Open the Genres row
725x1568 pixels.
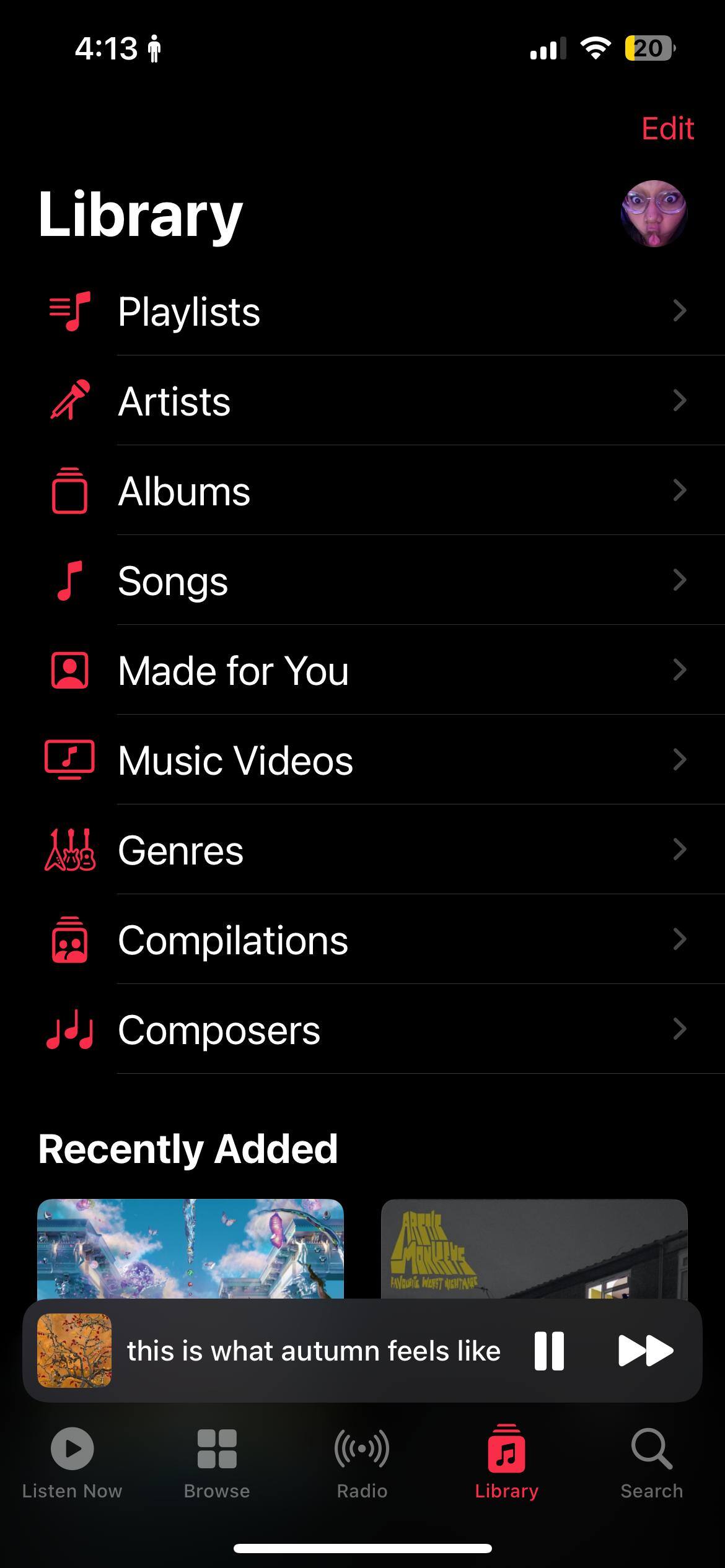[x=372, y=850]
